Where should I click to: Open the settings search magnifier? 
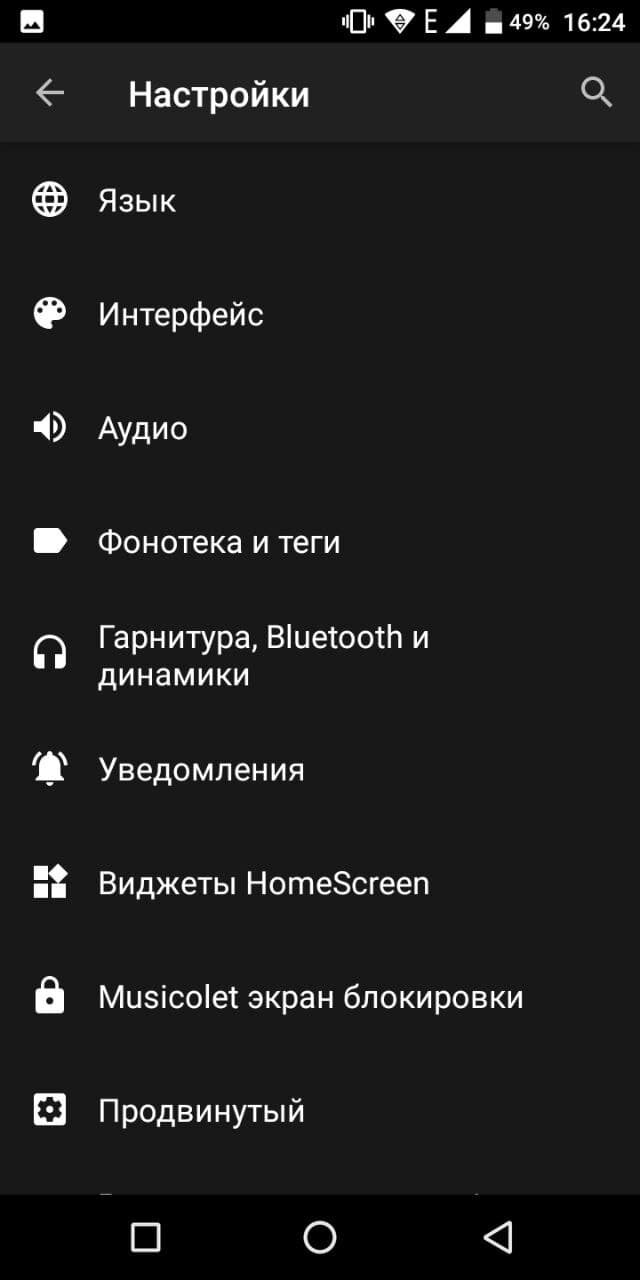pos(596,93)
